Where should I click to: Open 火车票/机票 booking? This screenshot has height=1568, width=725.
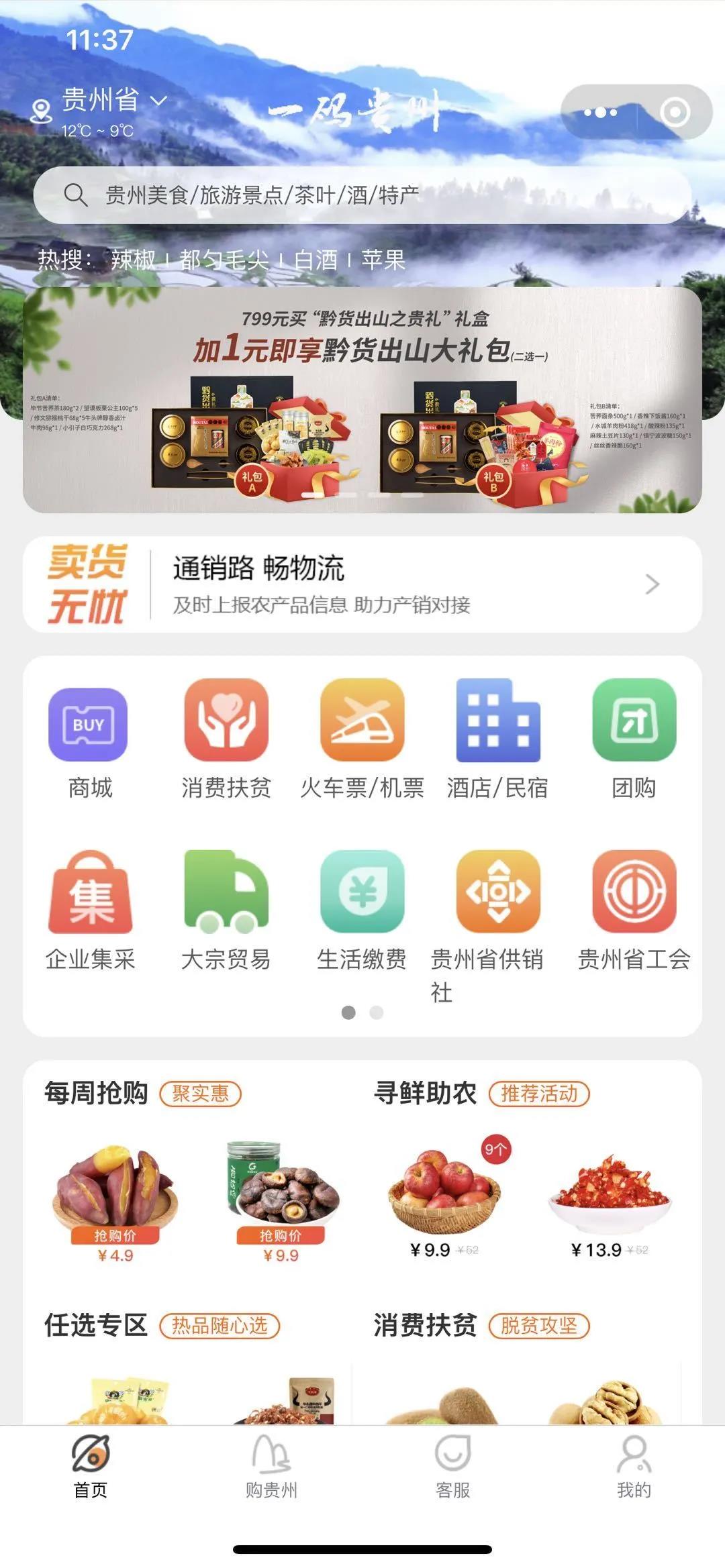(x=362, y=721)
